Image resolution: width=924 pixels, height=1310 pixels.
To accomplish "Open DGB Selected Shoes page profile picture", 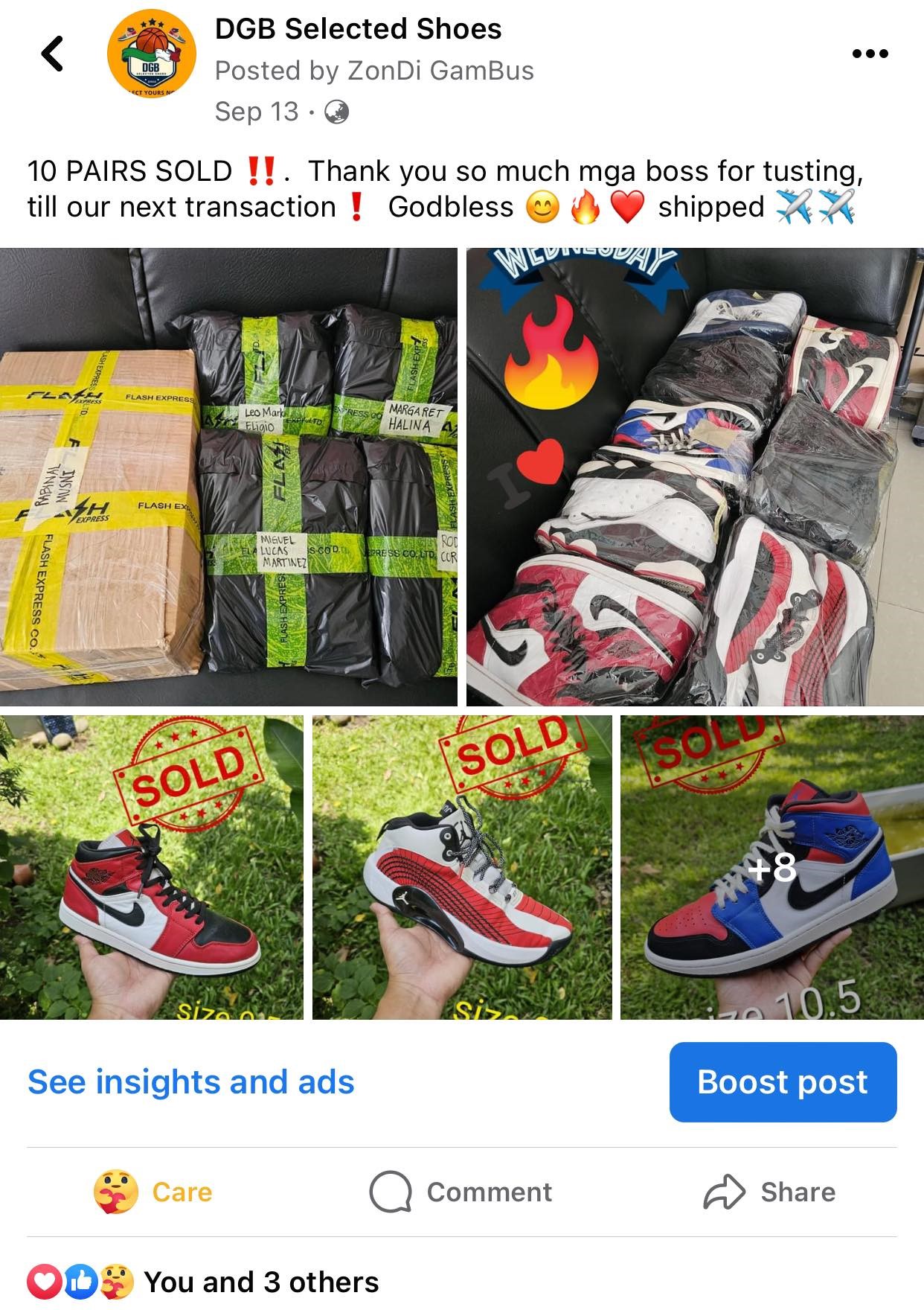I will (x=152, y=55).
